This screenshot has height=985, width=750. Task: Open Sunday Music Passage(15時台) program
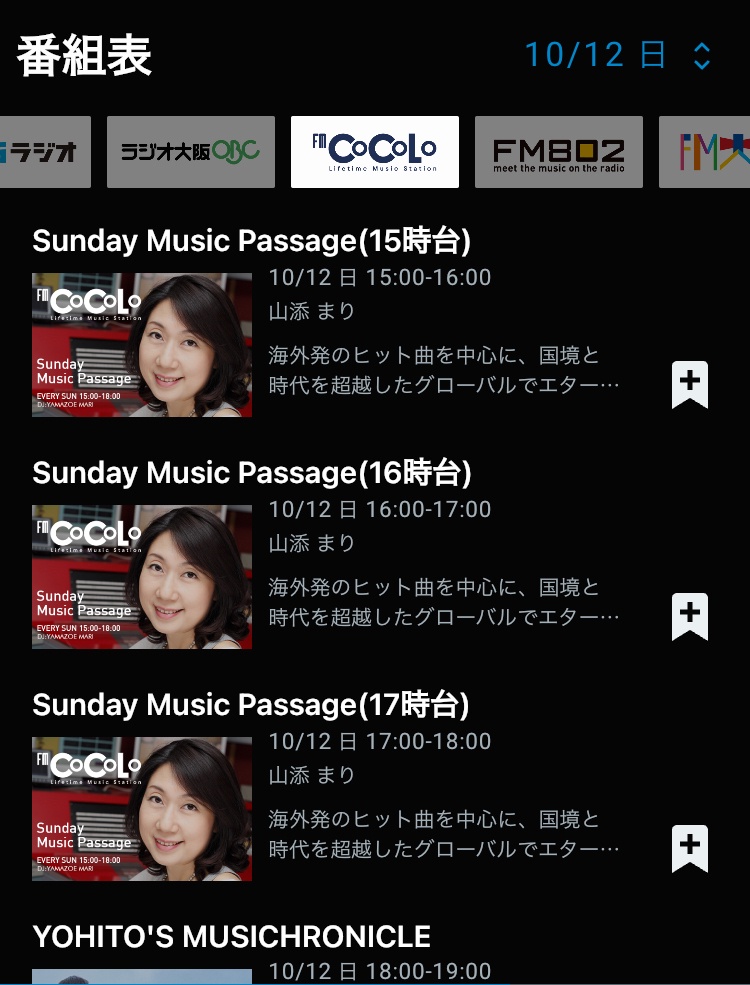pyautogui.click(x=251, y=242)
